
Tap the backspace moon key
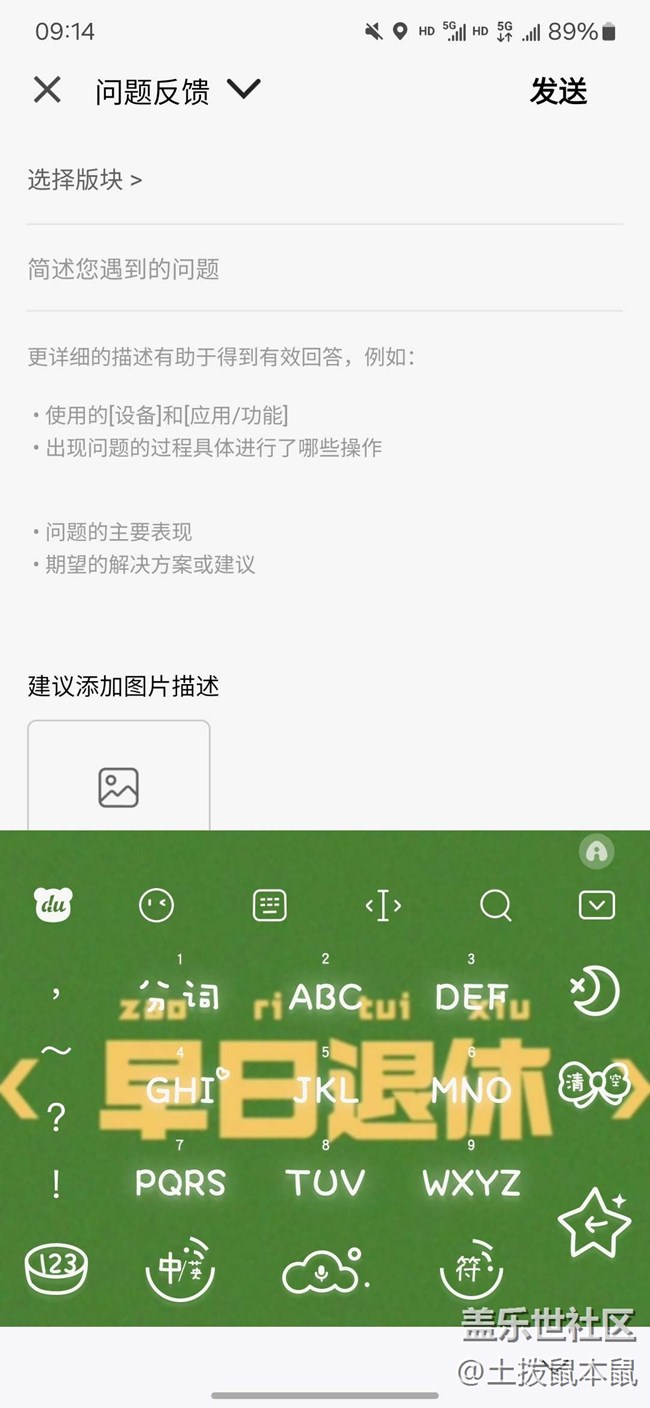[x=594, y=992]
